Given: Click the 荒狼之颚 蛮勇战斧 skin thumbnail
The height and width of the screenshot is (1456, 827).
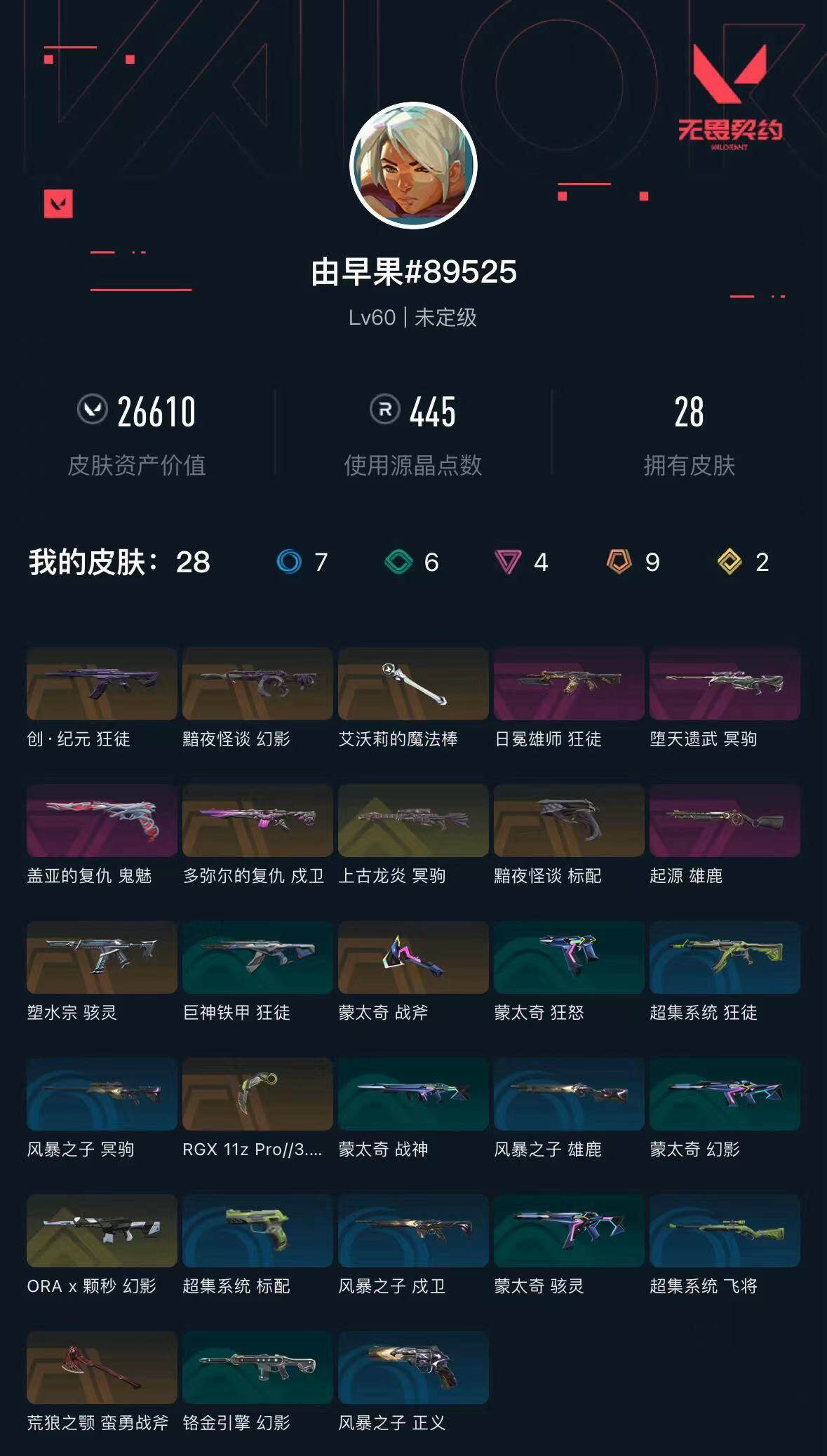Looking at the screenshot, I should pyautogui.click(x=102, y=1368).
